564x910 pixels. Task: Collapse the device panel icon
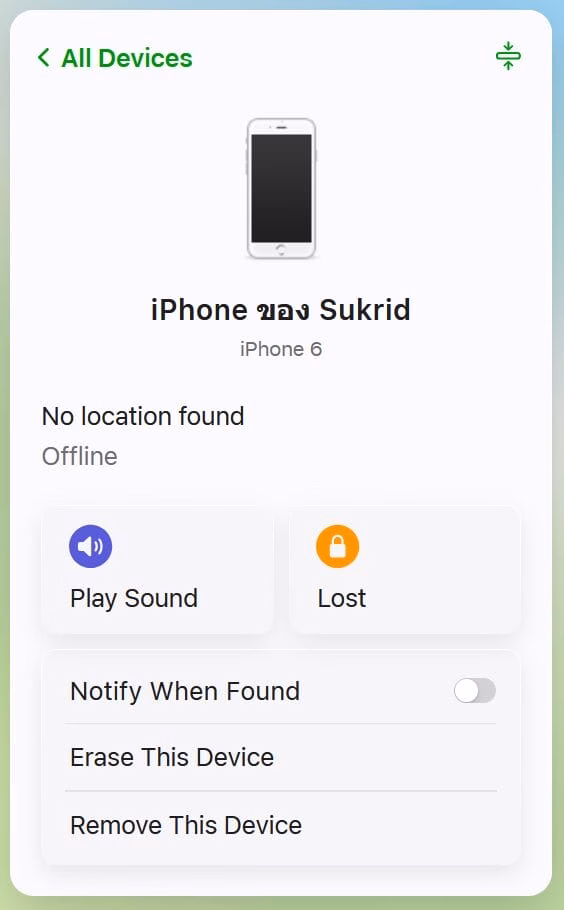(508, 56)
